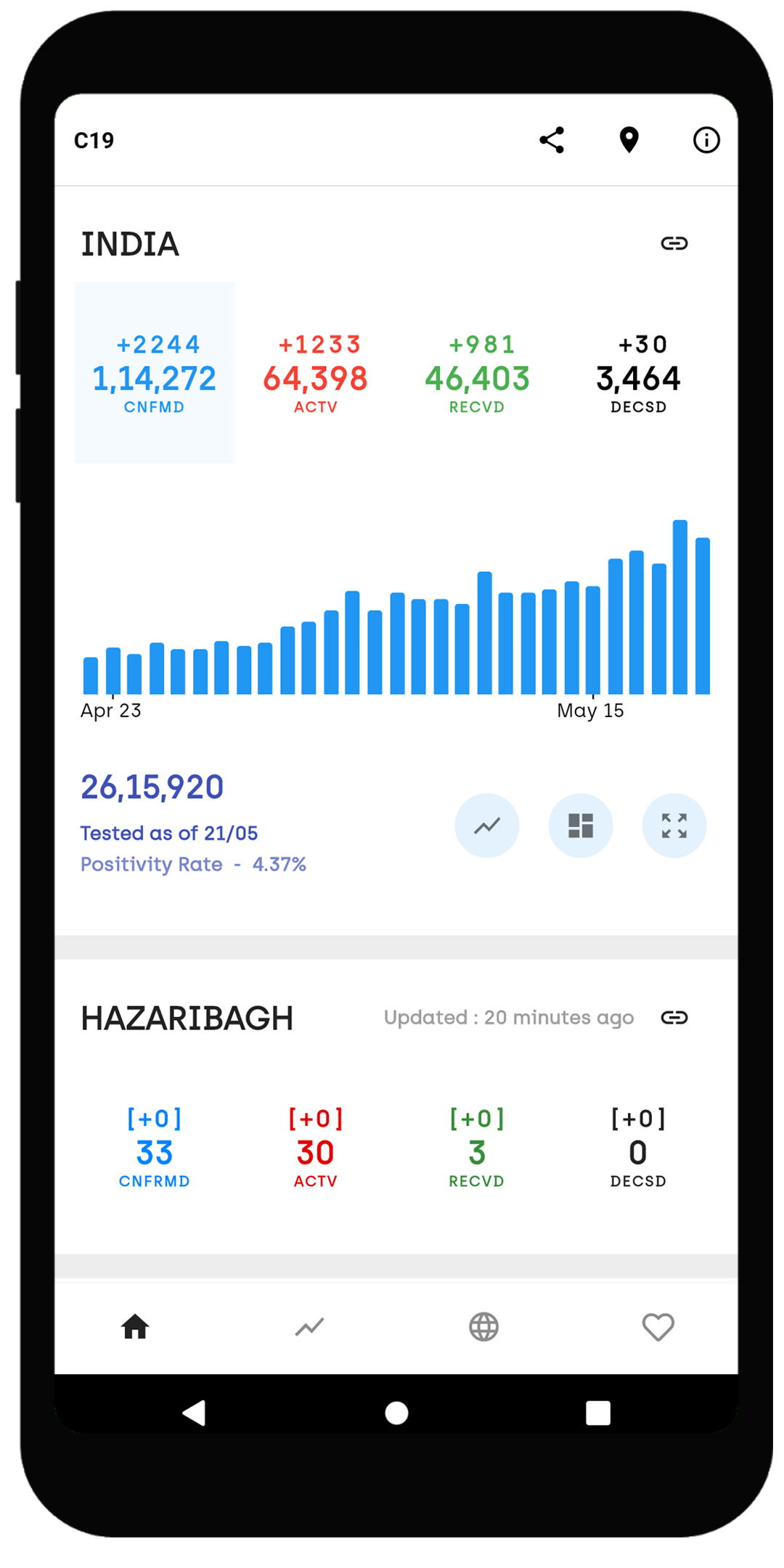Select the CNFMD 1,14,272 stat
The width and height of the screenshot is (784, 1568).
pos(155,372)
